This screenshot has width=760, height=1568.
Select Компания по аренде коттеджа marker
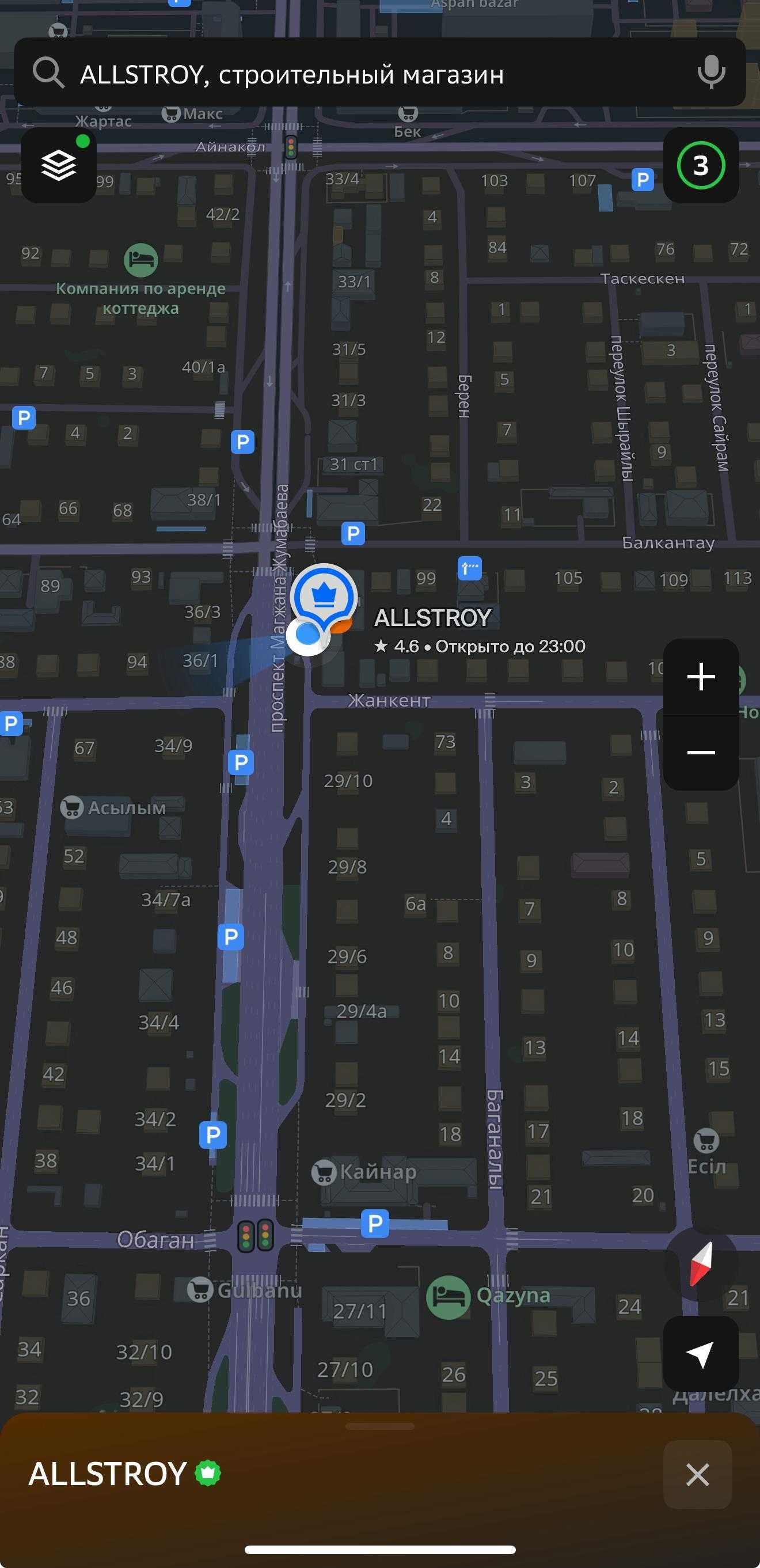tap(140, 260)
